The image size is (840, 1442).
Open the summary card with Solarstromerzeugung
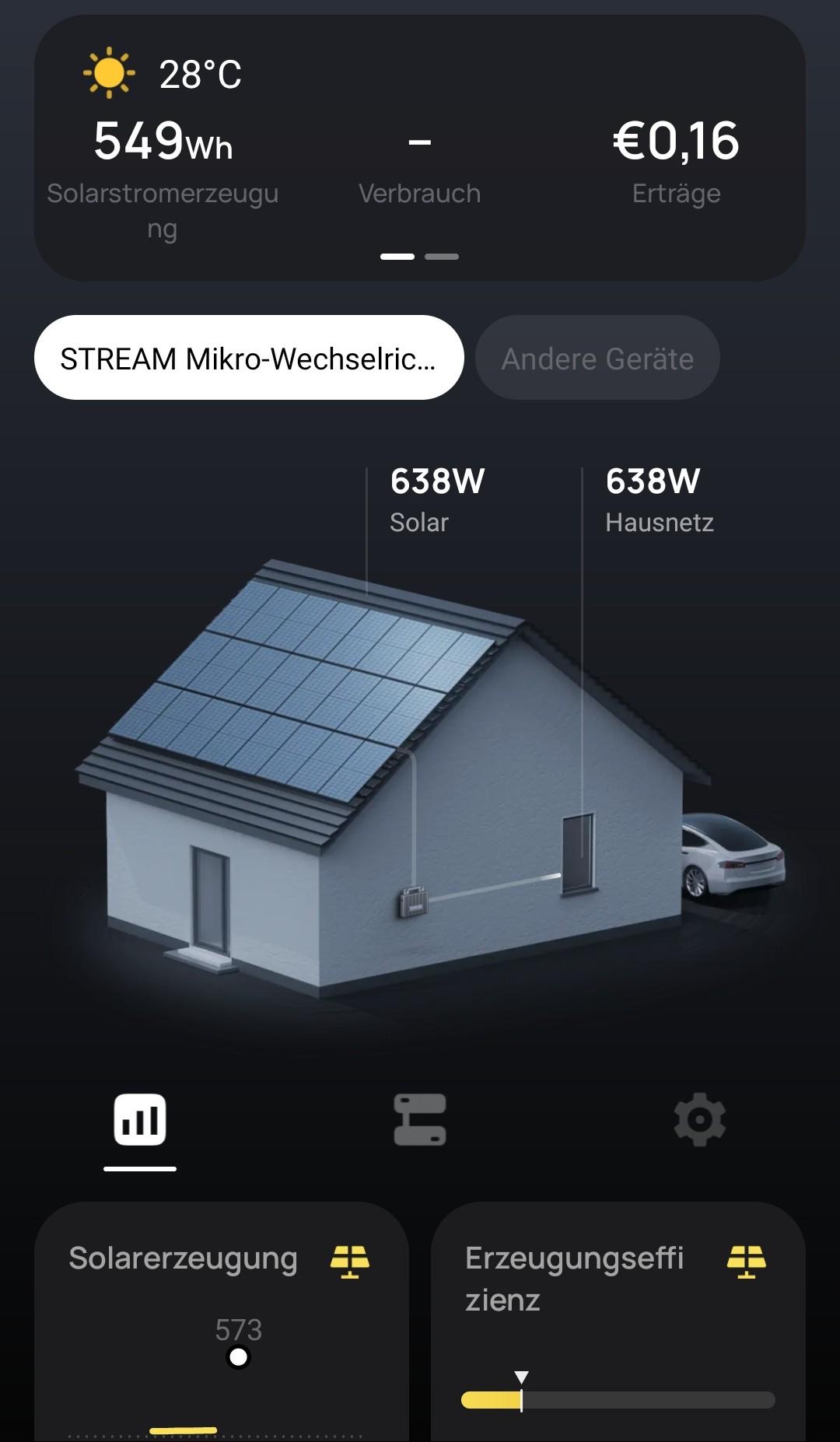click(x=420, y=148)
